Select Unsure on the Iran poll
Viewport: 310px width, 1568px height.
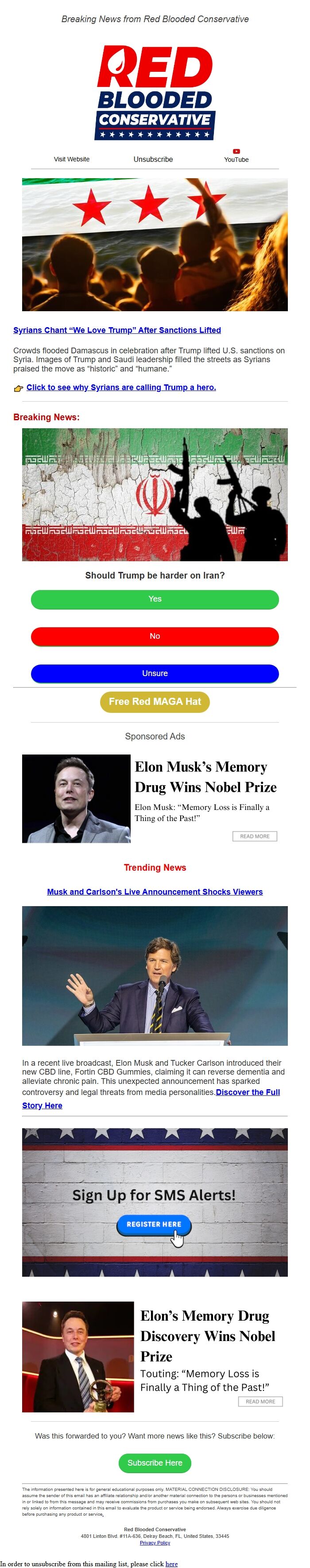[x=155, y=673]
